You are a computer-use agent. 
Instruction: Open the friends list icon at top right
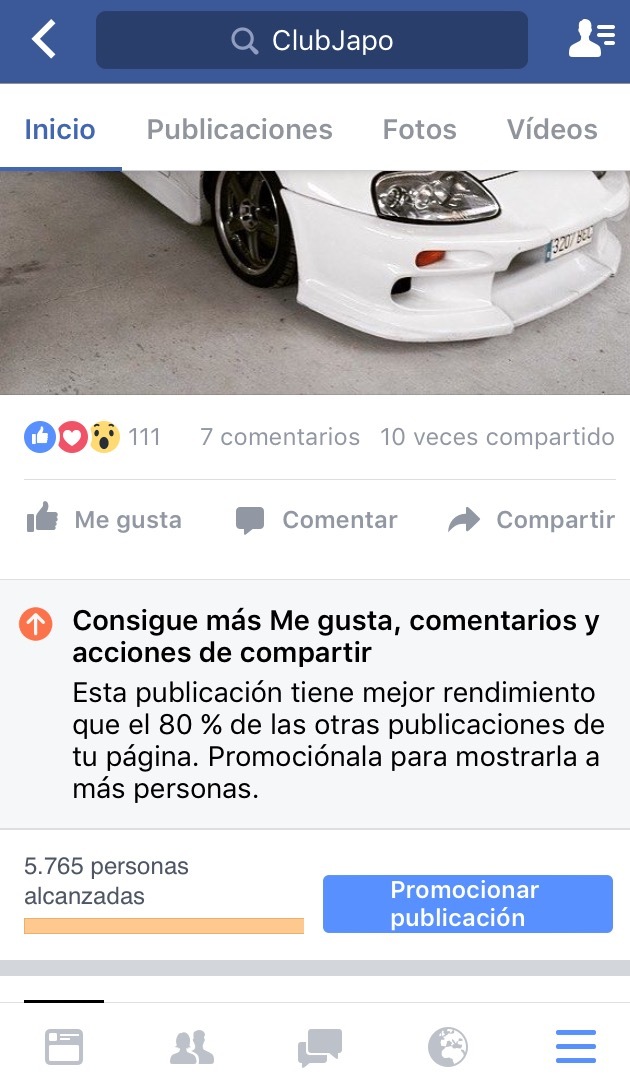pyautogui.click(x=592, y=39)
